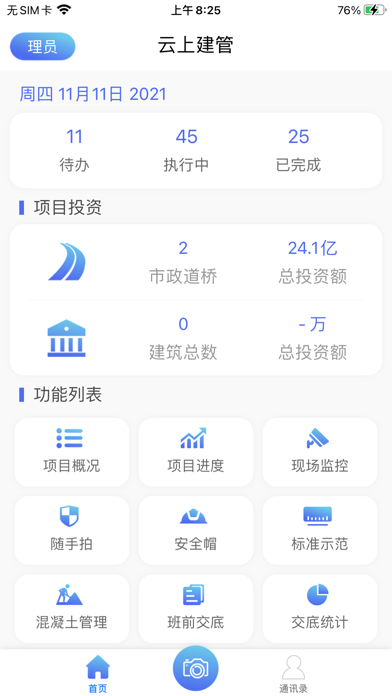Open 混凝土管理 concrete management
The height and width of the screenshot is (696, 392).
72,608
